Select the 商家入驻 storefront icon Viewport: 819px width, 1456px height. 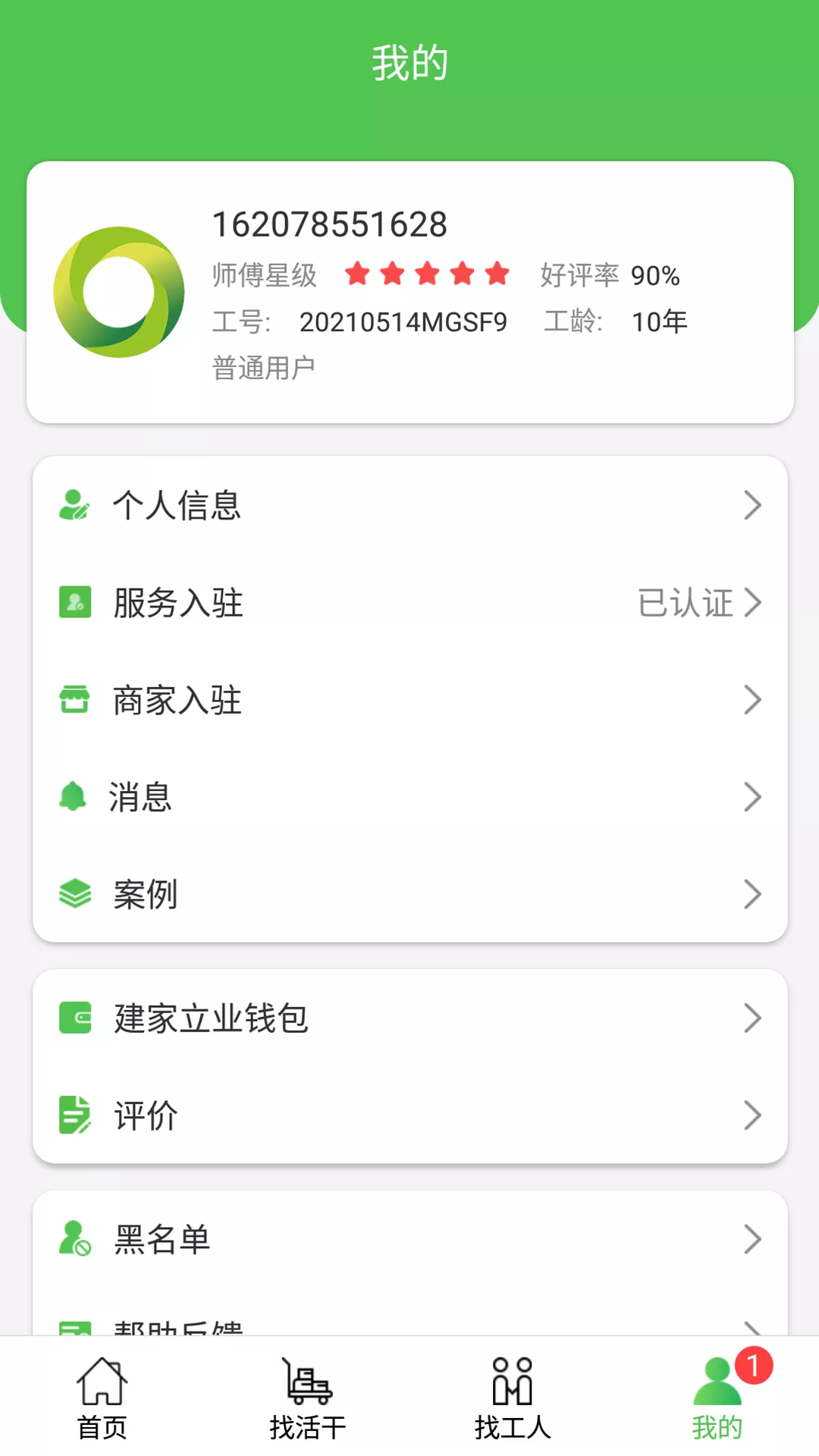(x=74, y=699)
